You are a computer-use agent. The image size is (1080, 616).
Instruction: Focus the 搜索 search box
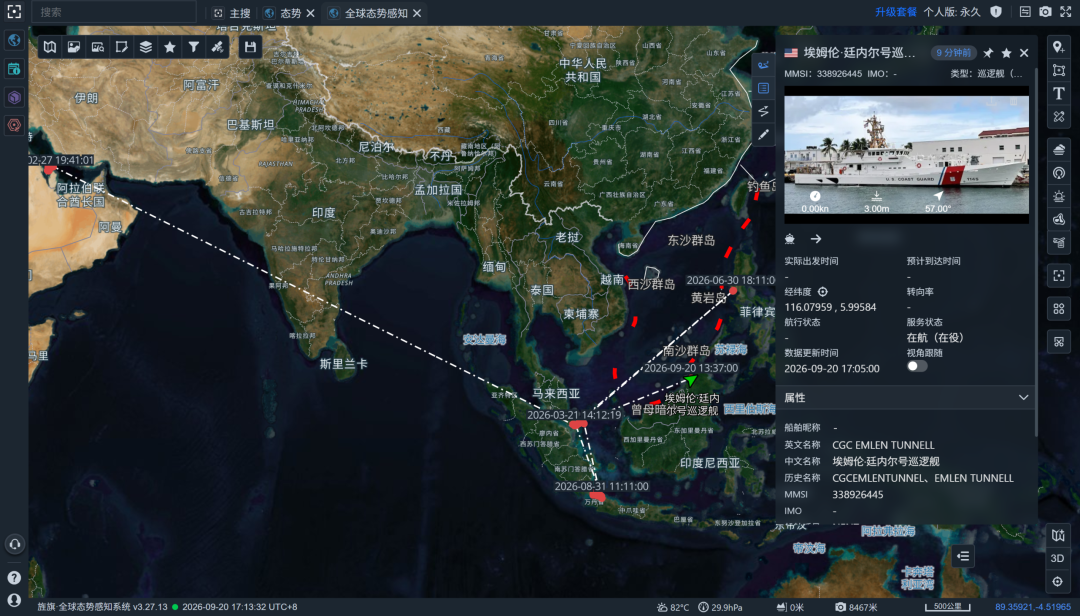pos(114,12)
